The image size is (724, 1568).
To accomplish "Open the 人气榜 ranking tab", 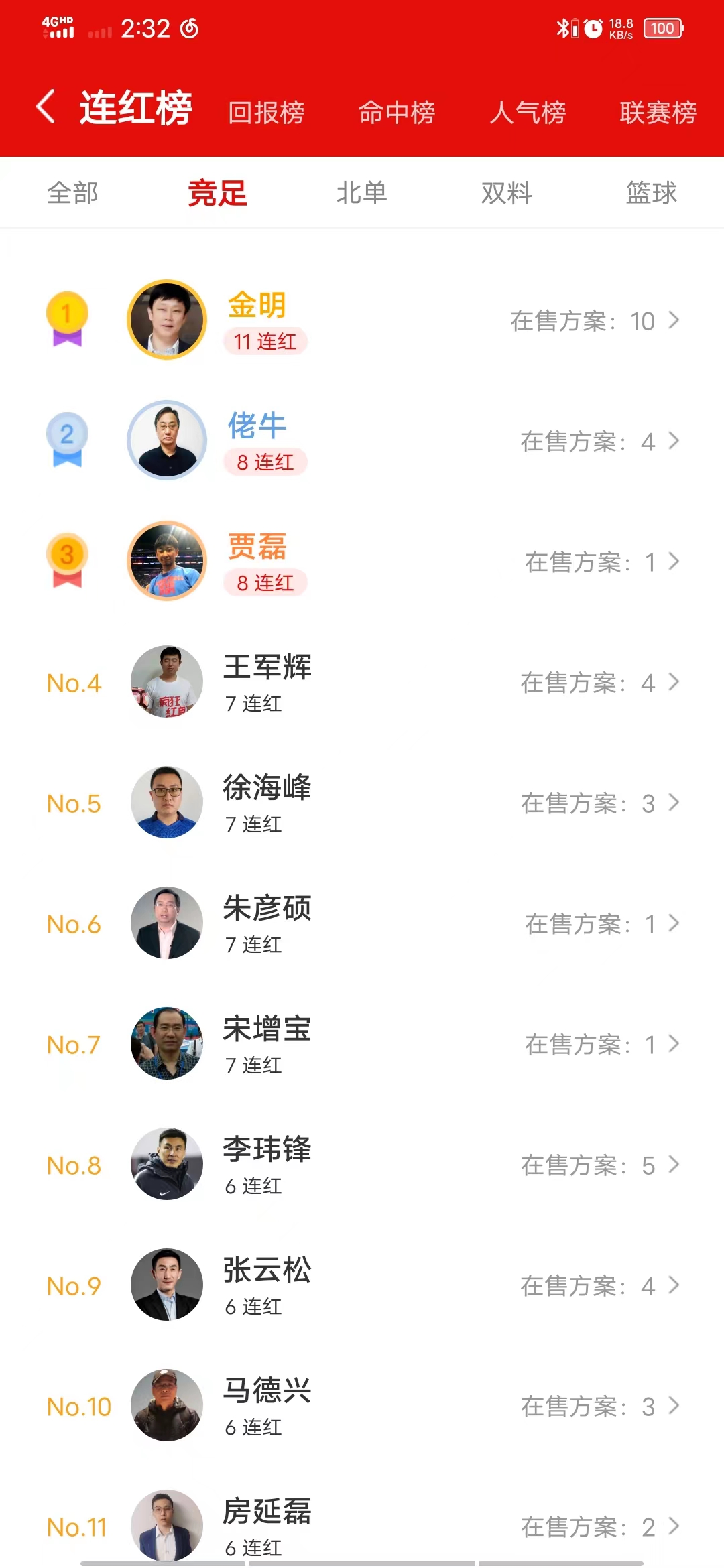I will pyautogui.click(x=528, y=112).
